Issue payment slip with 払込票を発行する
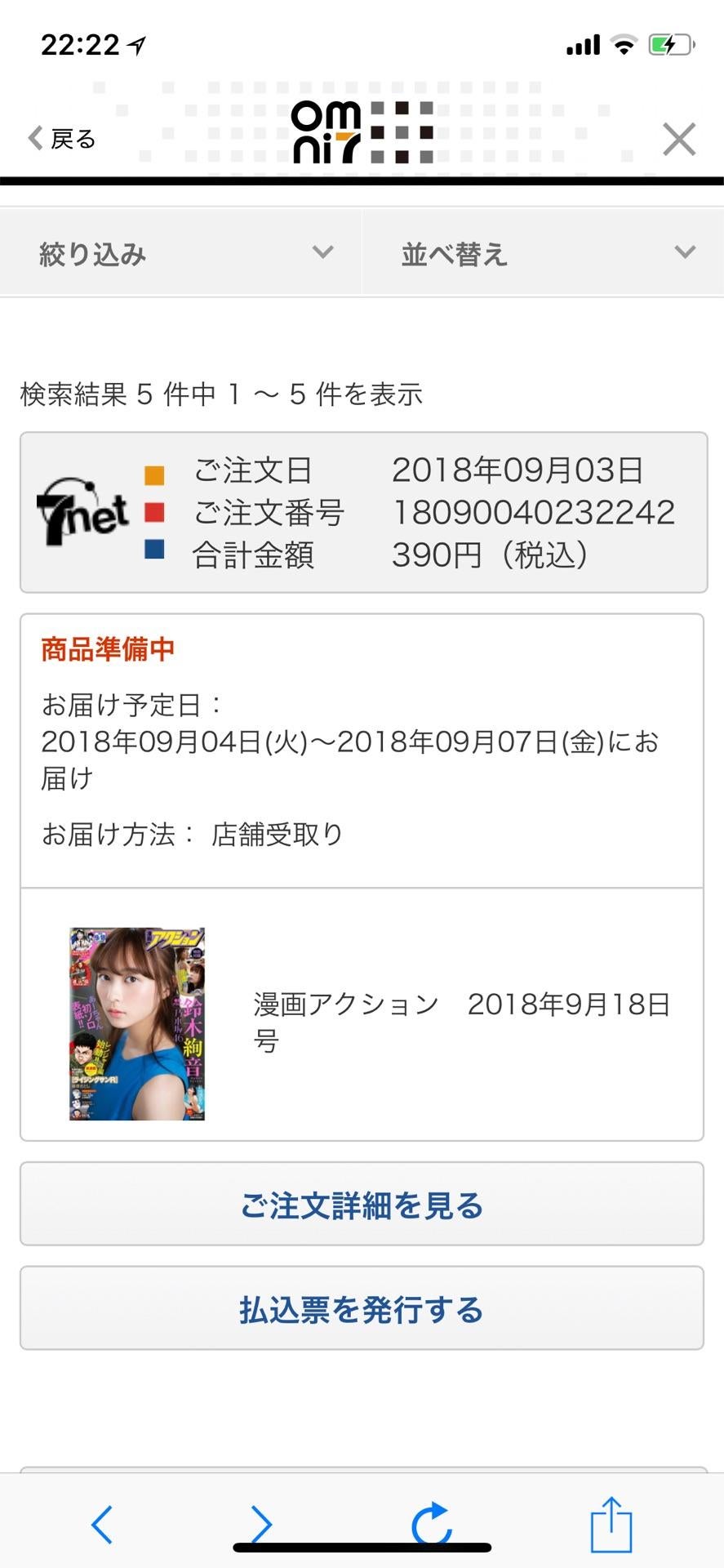 tap(362, 1309)
